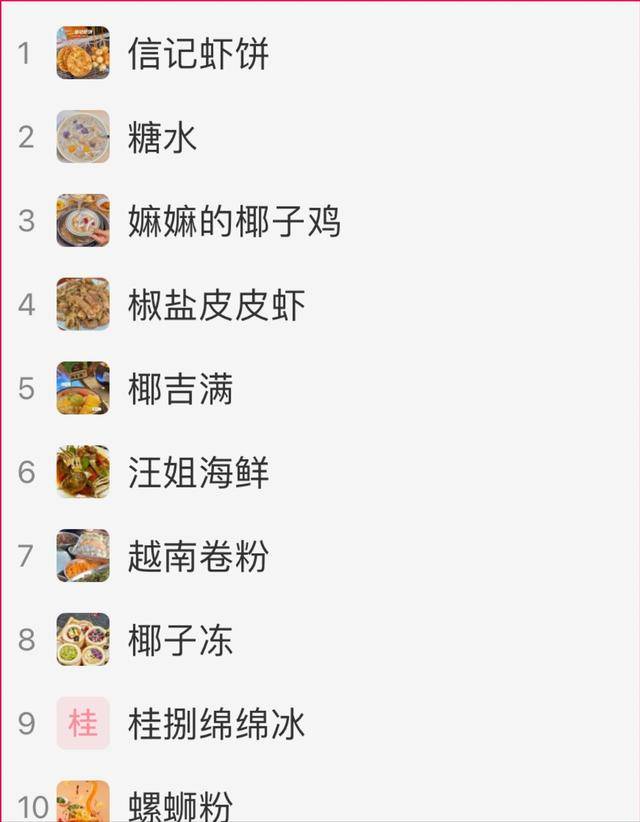Image resolution: width=640 pixels, height=822 pixels.
Task: Open 嬷嬷的椰子鸡 row
Action: coord(234,221)
